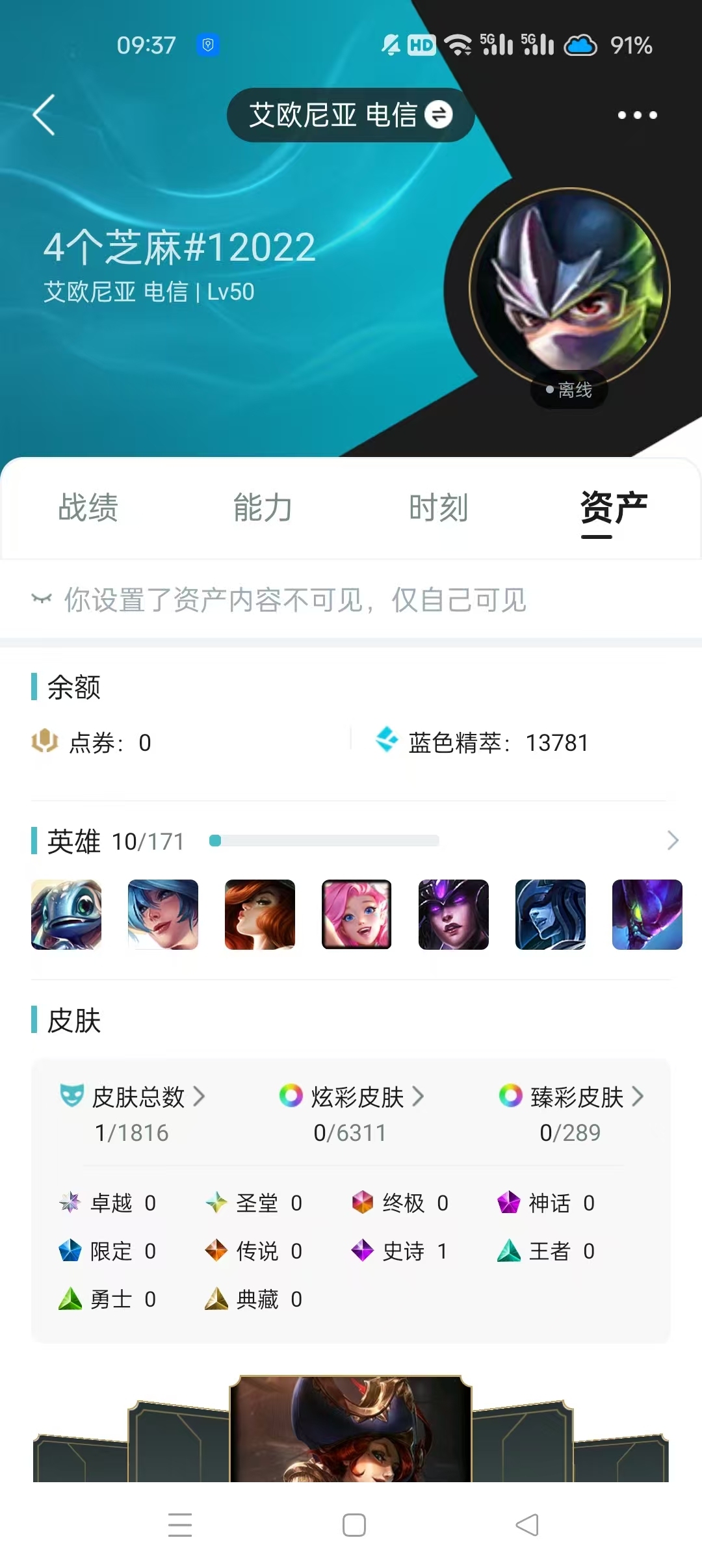This screenshot has width=702, height=1568.
Task: Open recent apps from navigation bar
Action: click(180, 1525)
